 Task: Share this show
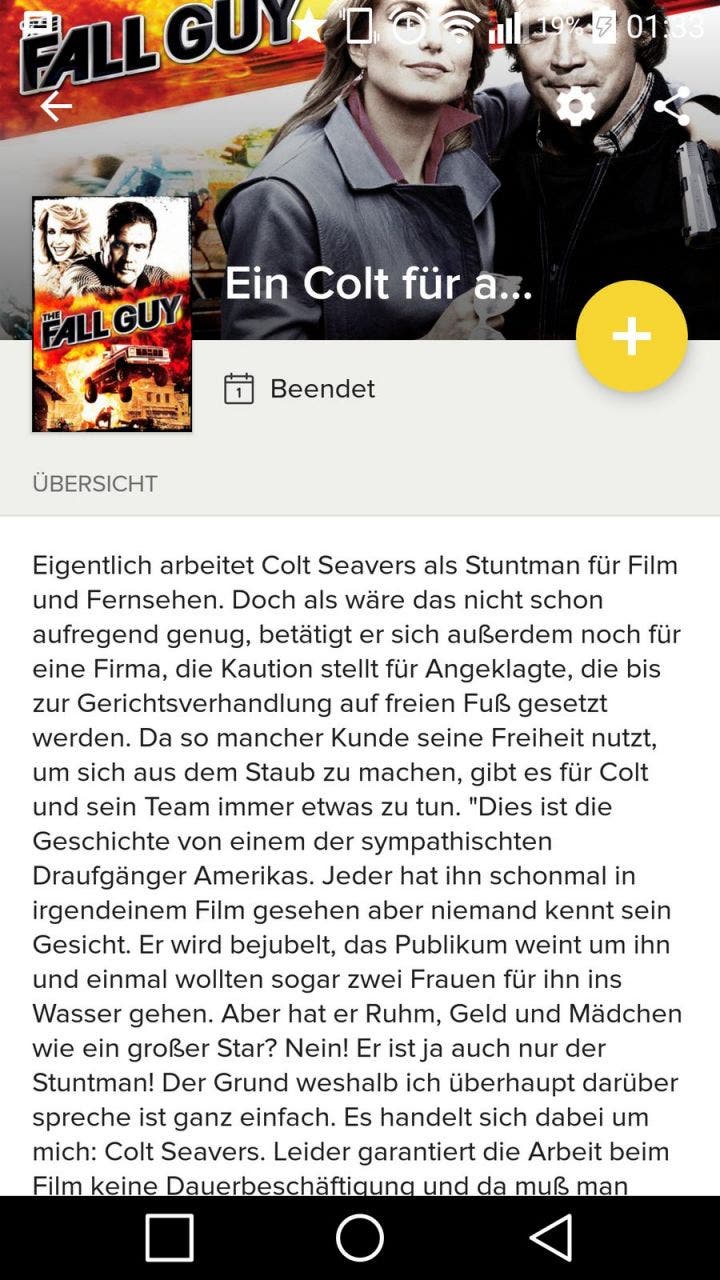point(671,106)
